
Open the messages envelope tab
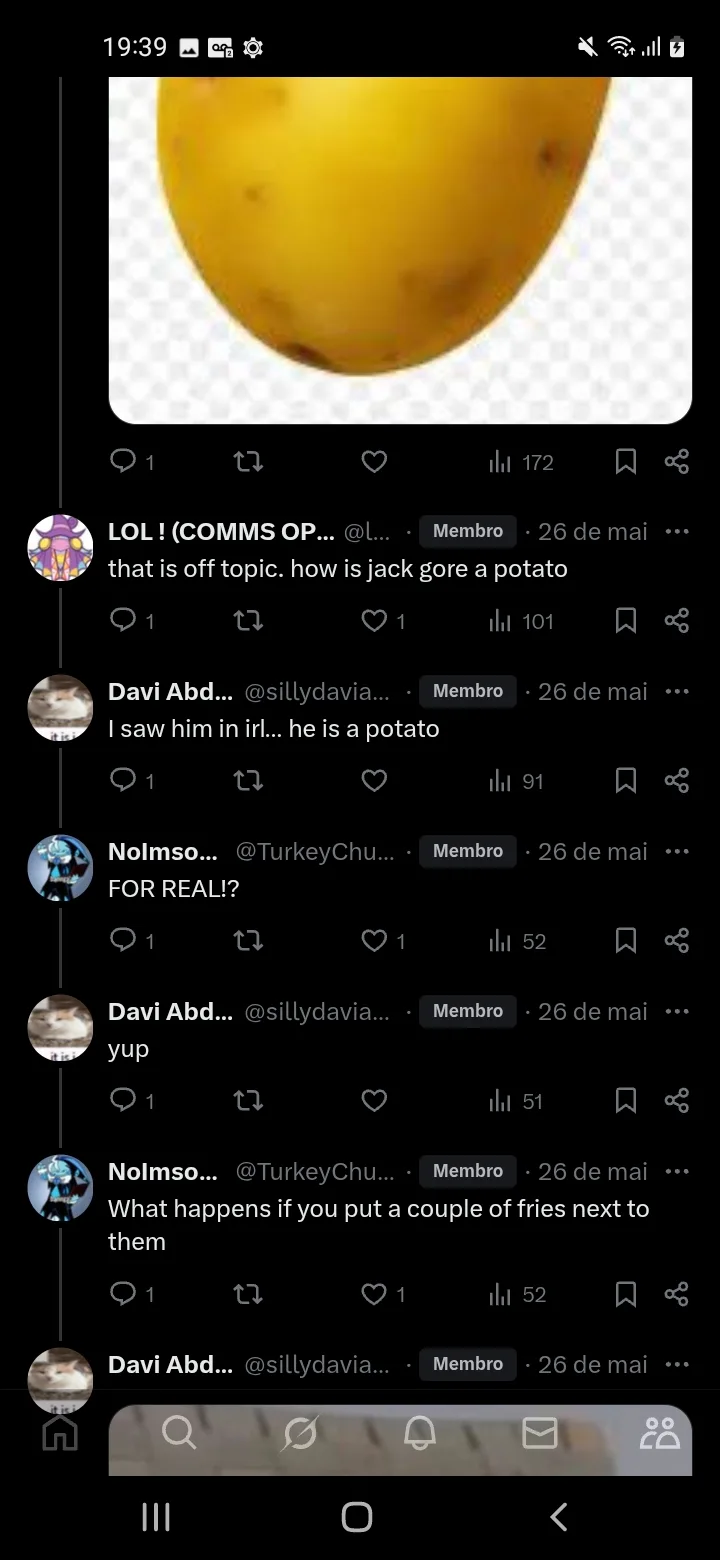pyautogui.click(x=540, y=1435)
